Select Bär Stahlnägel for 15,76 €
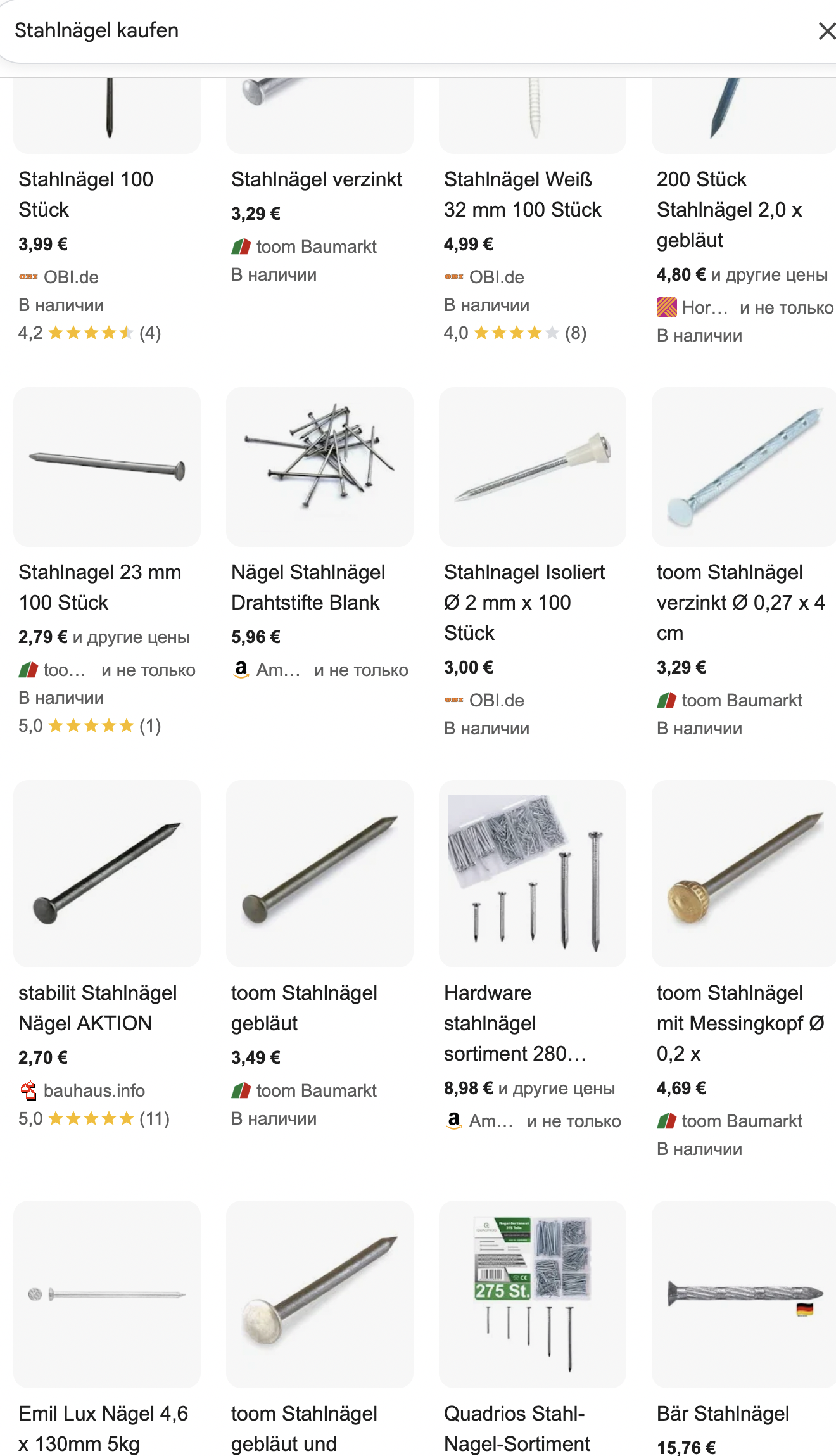This screenshot has height=1456, width=836. pos(723,1414)
